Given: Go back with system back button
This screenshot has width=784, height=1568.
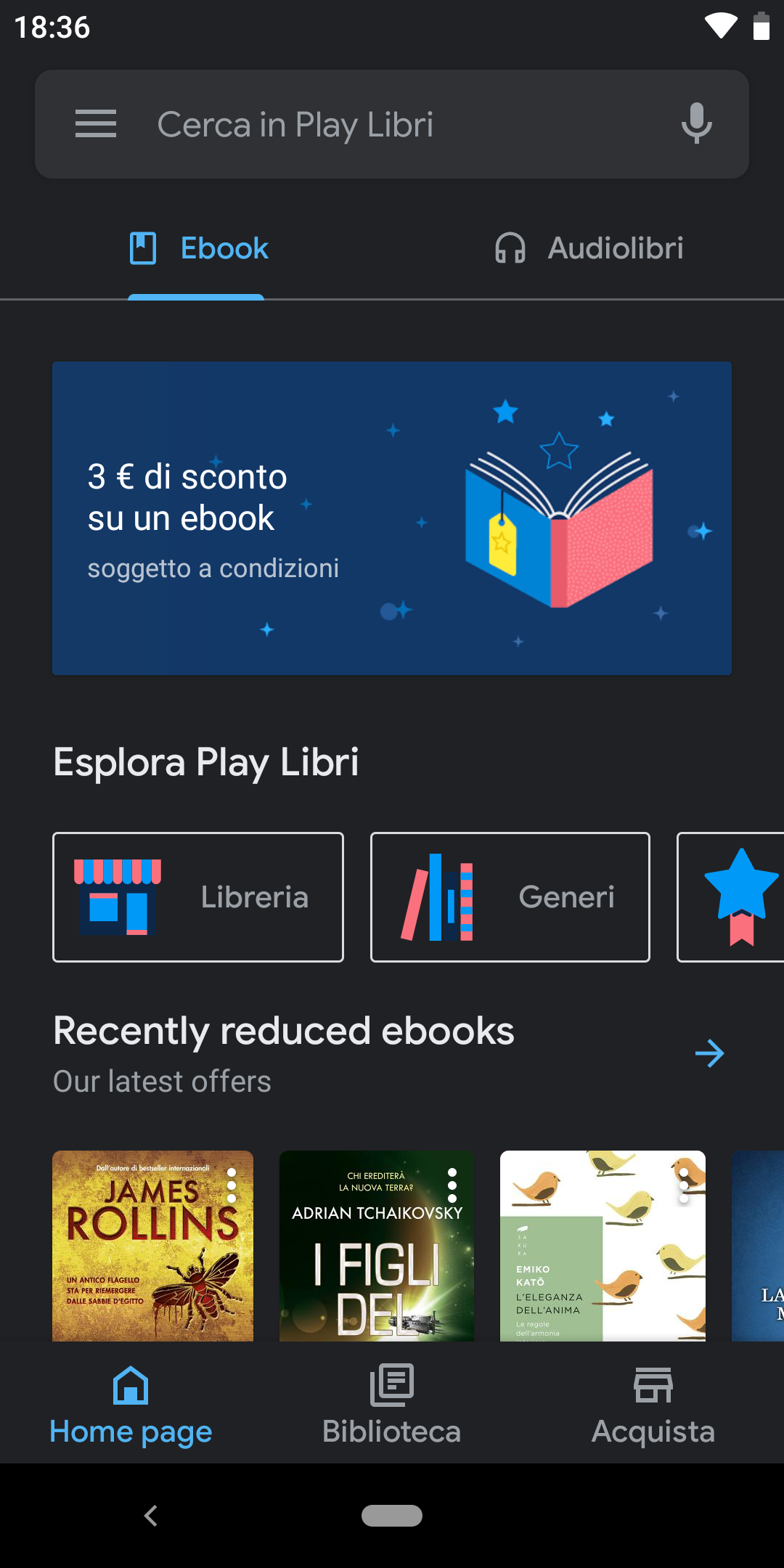Looking at the screenshot, I should 151,1515.
